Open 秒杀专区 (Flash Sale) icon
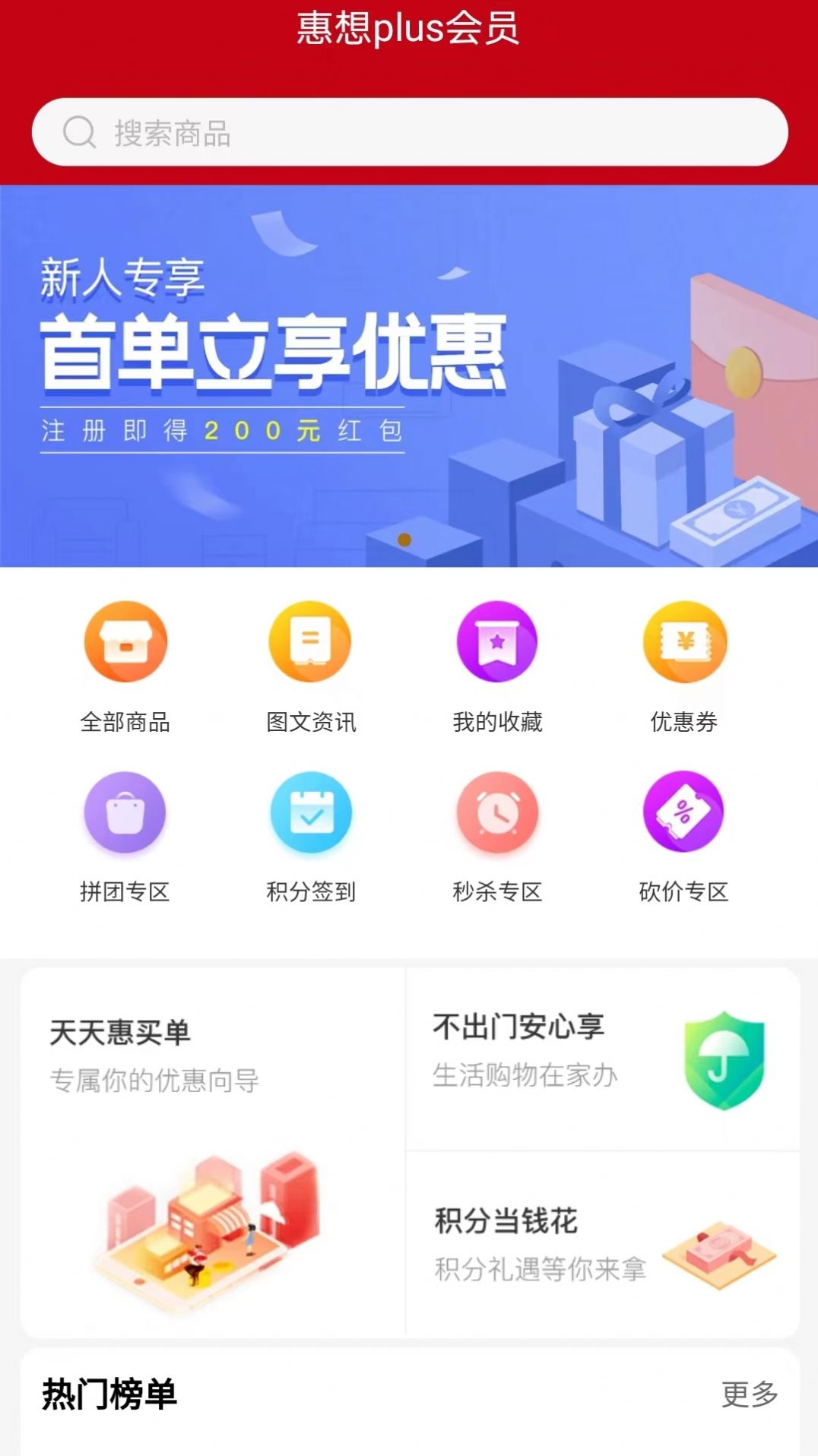 click(x=498, y=812)
